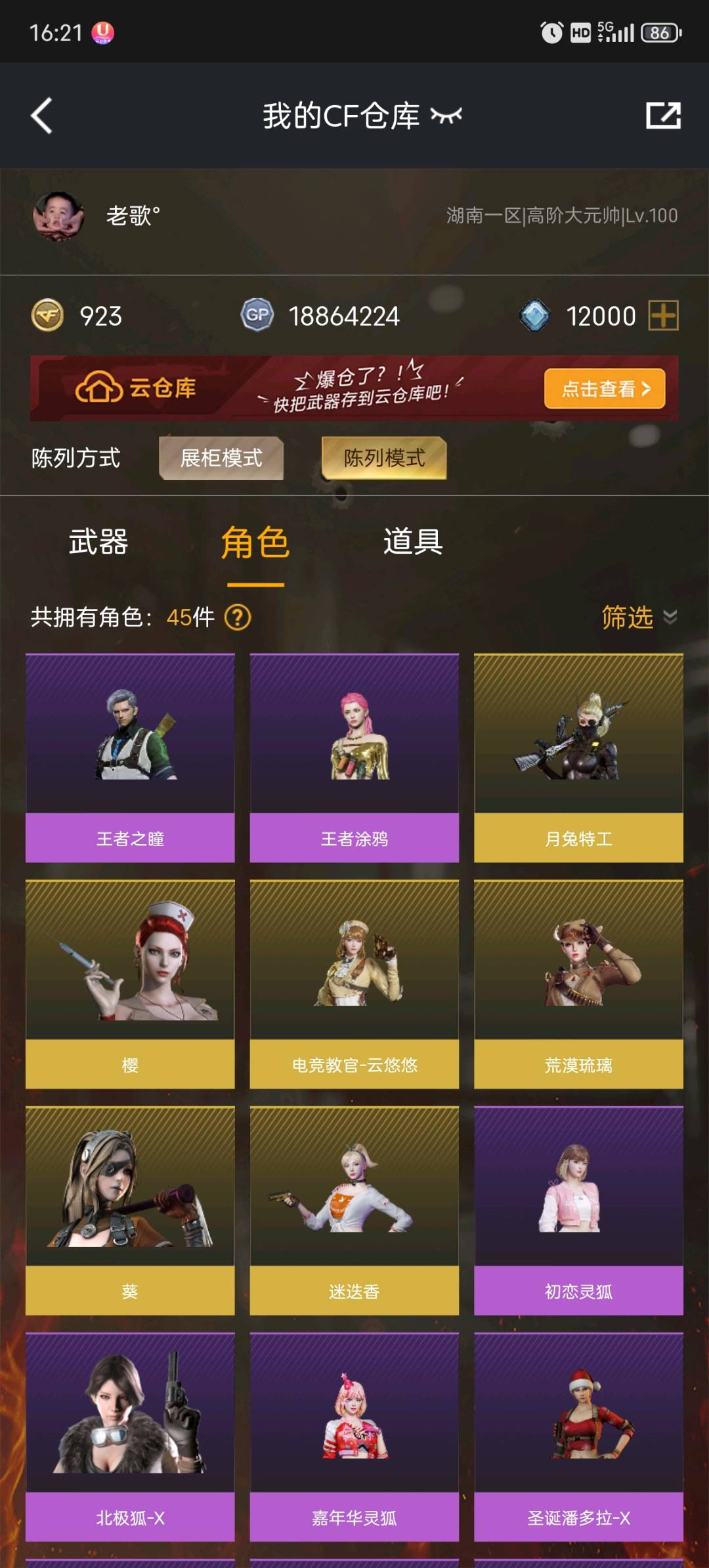This screenshot has height=1568, width=709.
Task: Open the 荒漠琉璃 character card
Action: pyautogui.click(x=578, y=984)
